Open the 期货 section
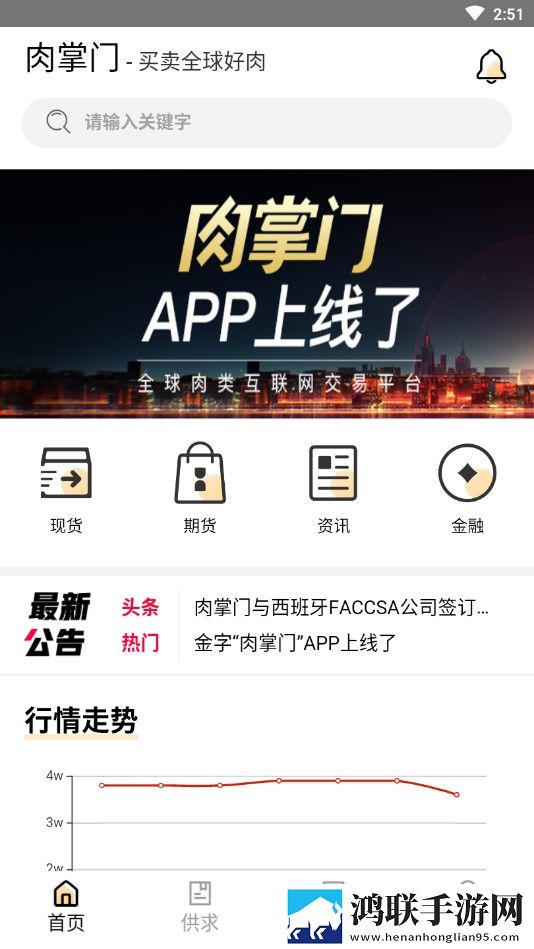The image size is (534, 949). point(200,490)
